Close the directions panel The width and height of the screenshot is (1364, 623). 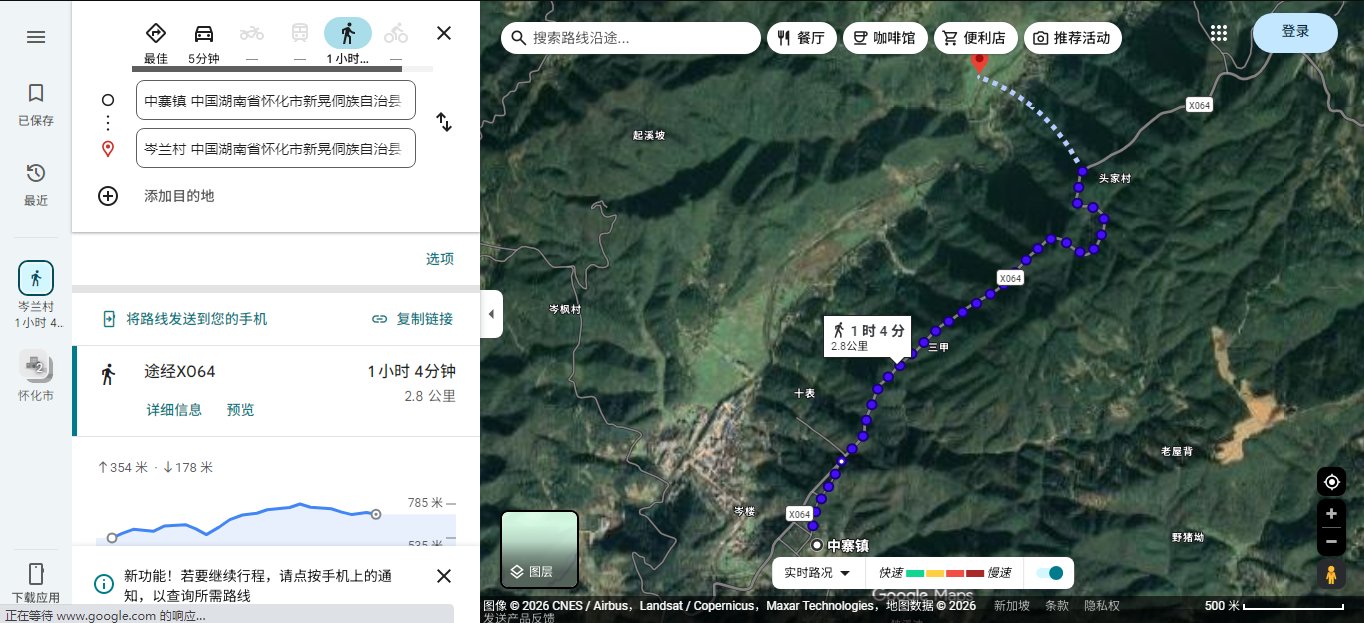pos(444,33)
